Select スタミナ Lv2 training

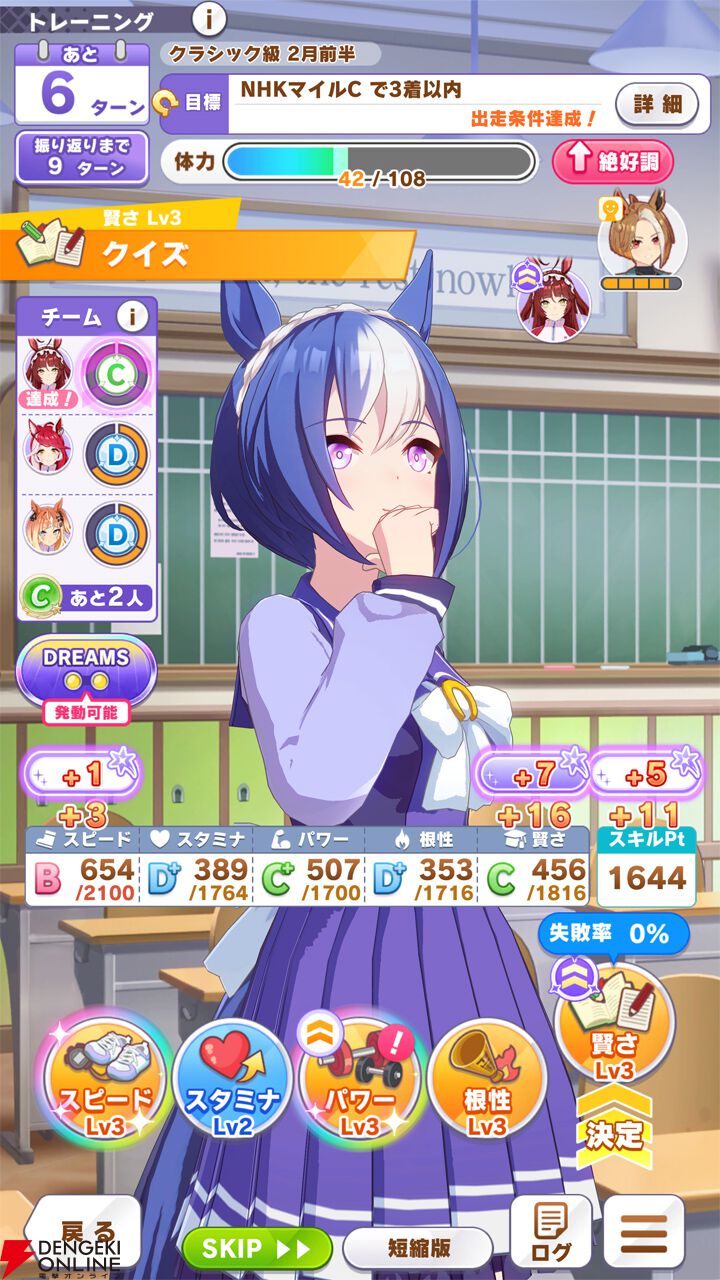[231, 1078]
